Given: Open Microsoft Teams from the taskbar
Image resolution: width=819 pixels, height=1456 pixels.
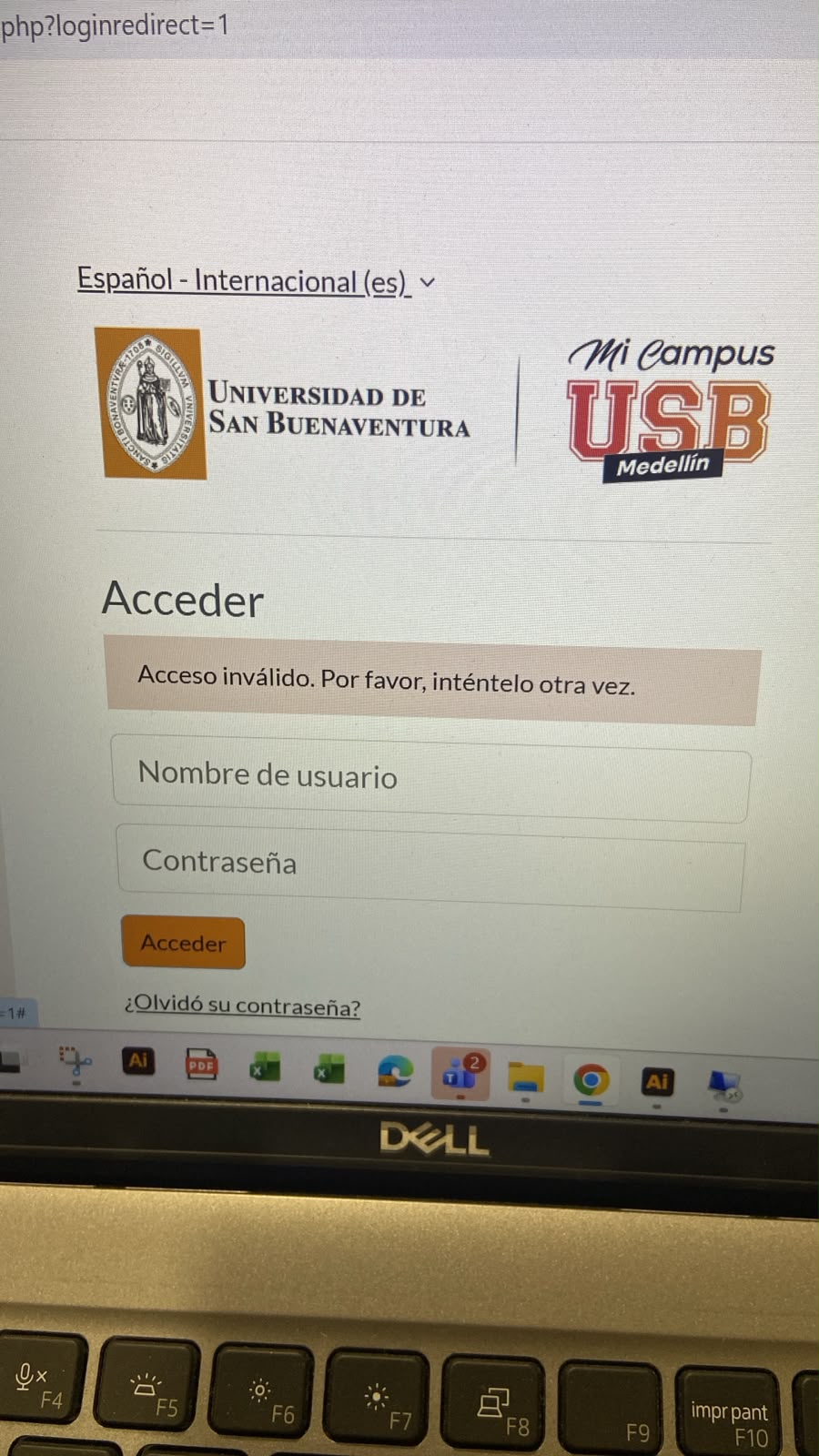Looking at the screenshot, I should [x=460, y=1074].
